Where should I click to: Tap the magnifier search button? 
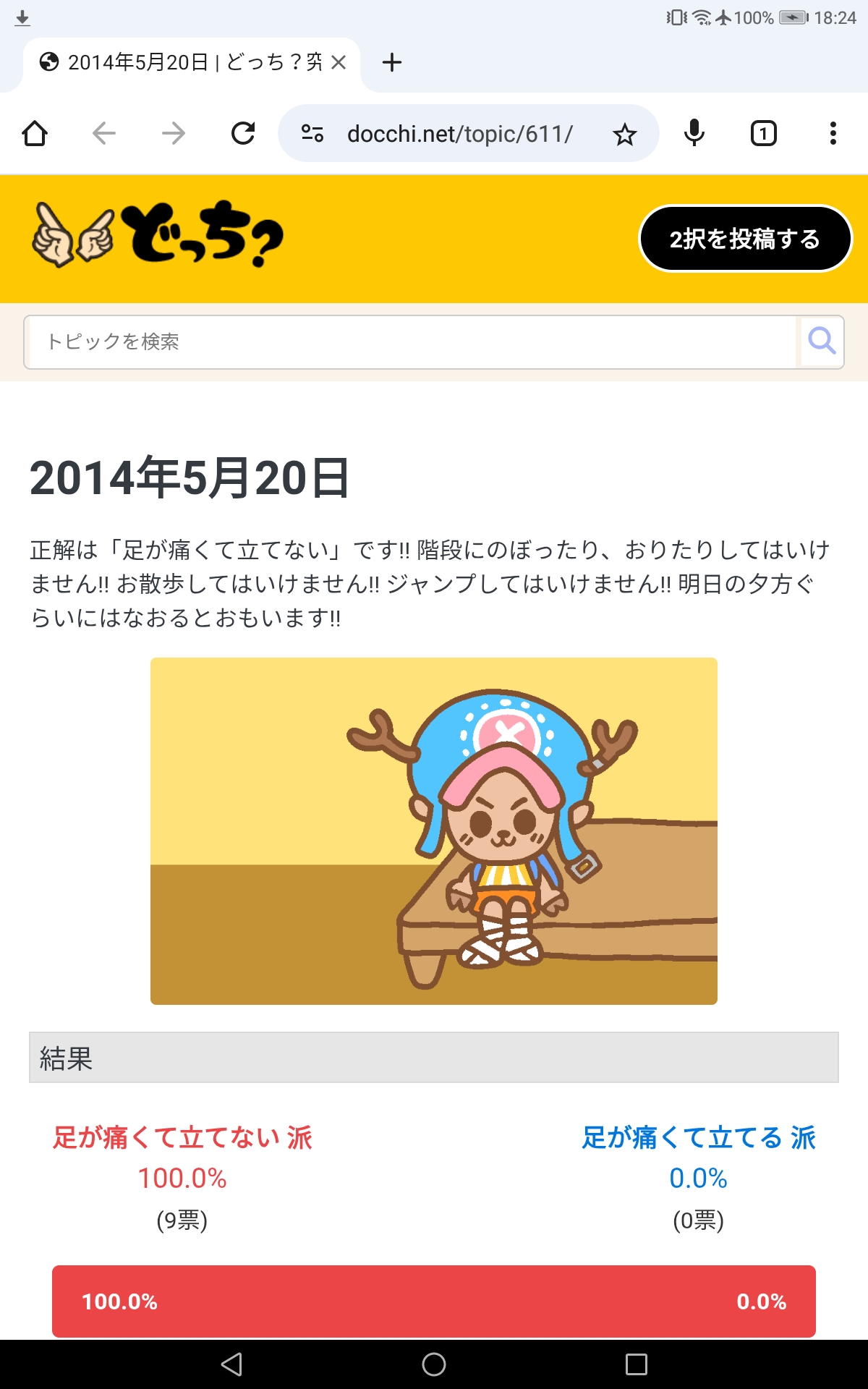[822, 341]
